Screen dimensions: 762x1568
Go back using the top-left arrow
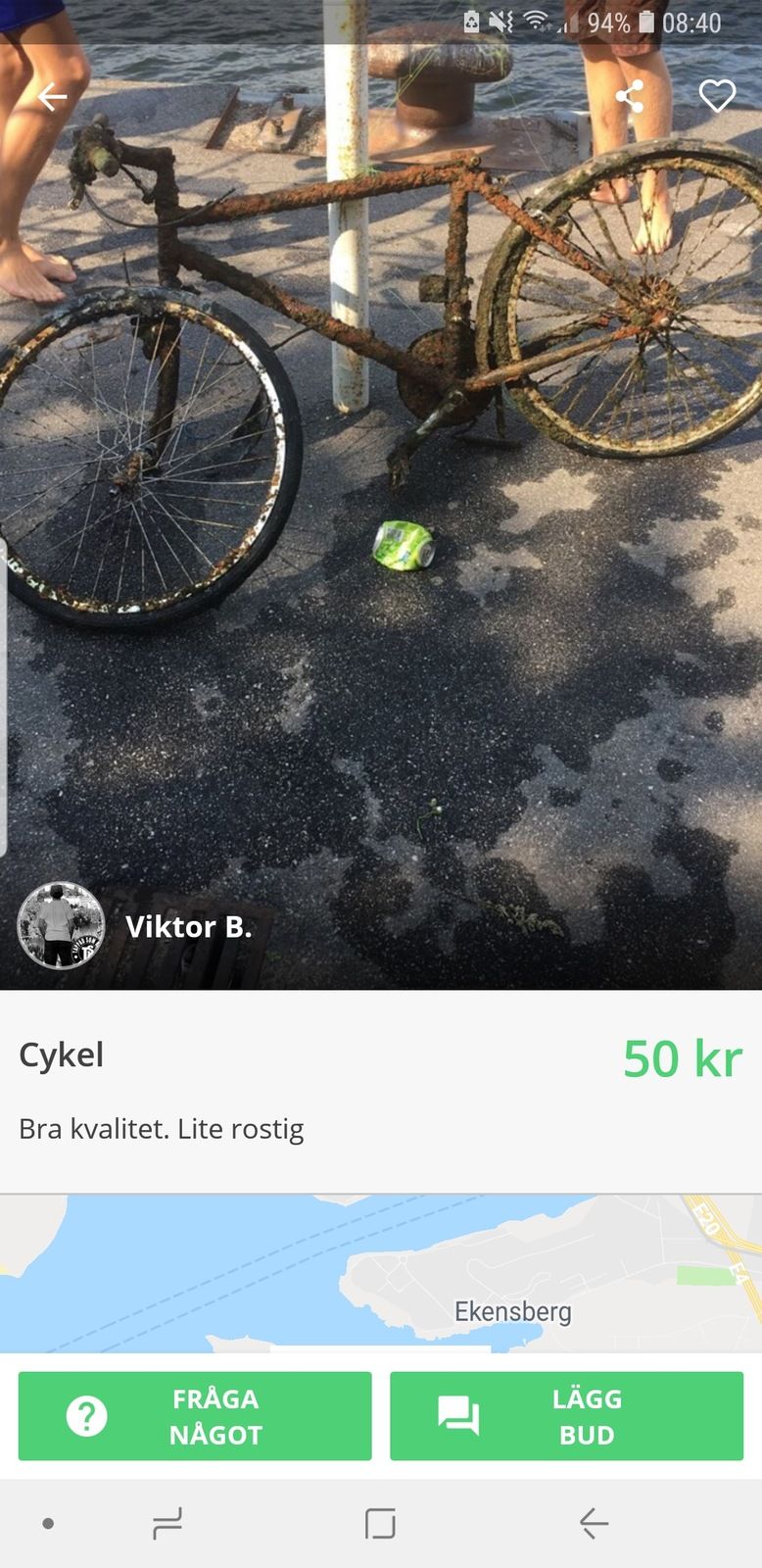click(52, 97)
